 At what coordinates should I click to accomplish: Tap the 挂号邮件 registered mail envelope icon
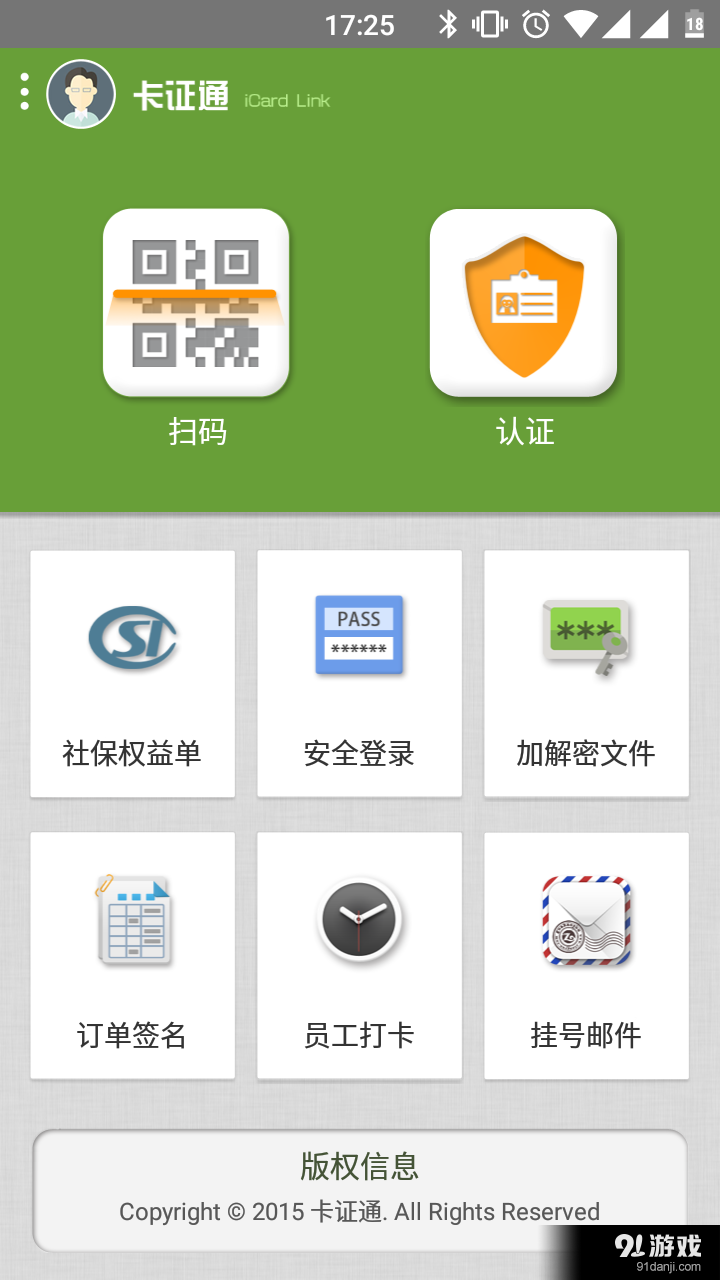(x=586, y=918)
